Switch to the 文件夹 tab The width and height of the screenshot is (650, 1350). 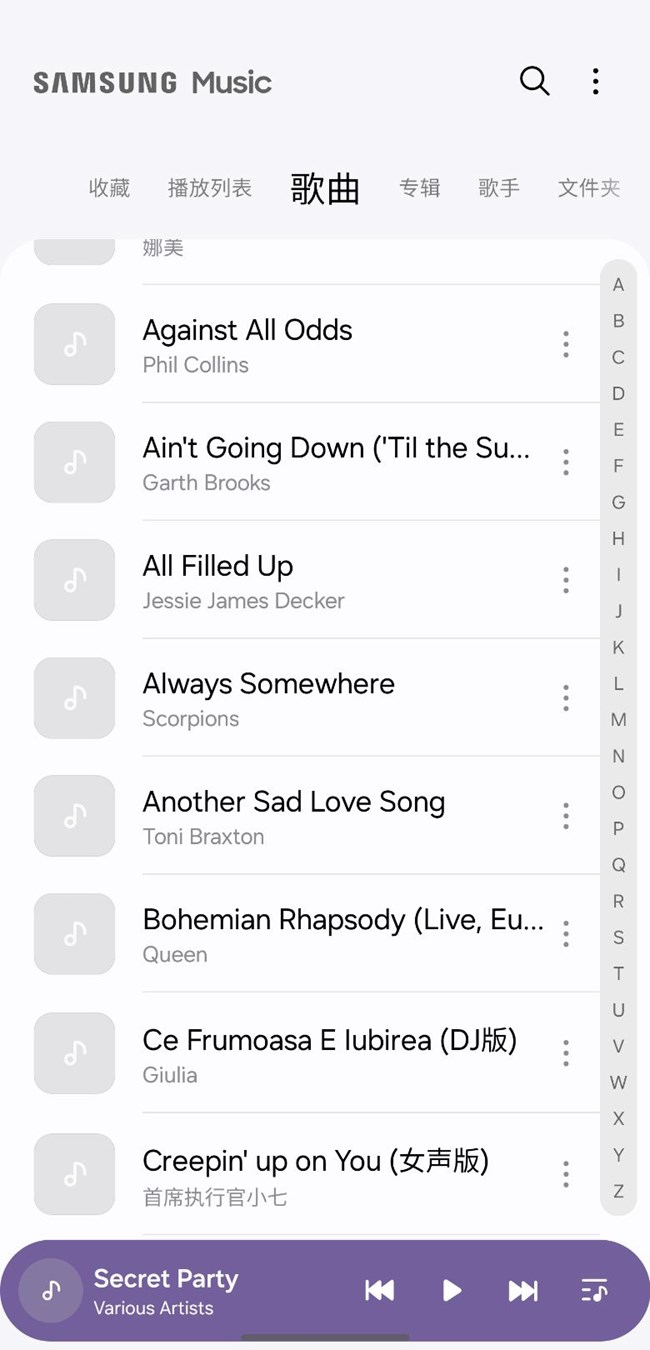click(588, 188)
